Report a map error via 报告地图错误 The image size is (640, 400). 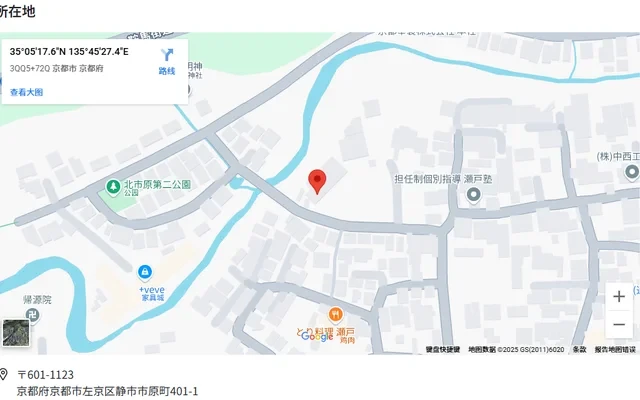point(615,349)
